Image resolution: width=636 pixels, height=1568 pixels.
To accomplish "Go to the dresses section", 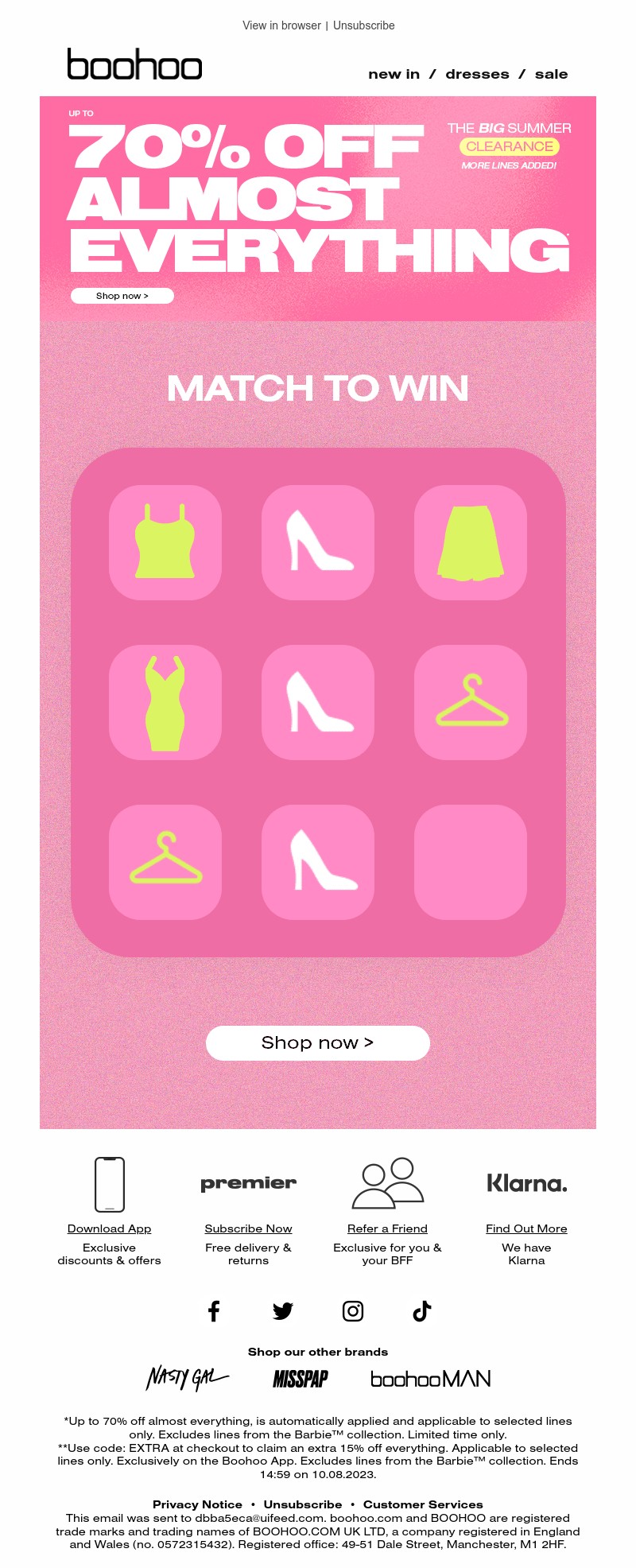I will click(477, 74).
